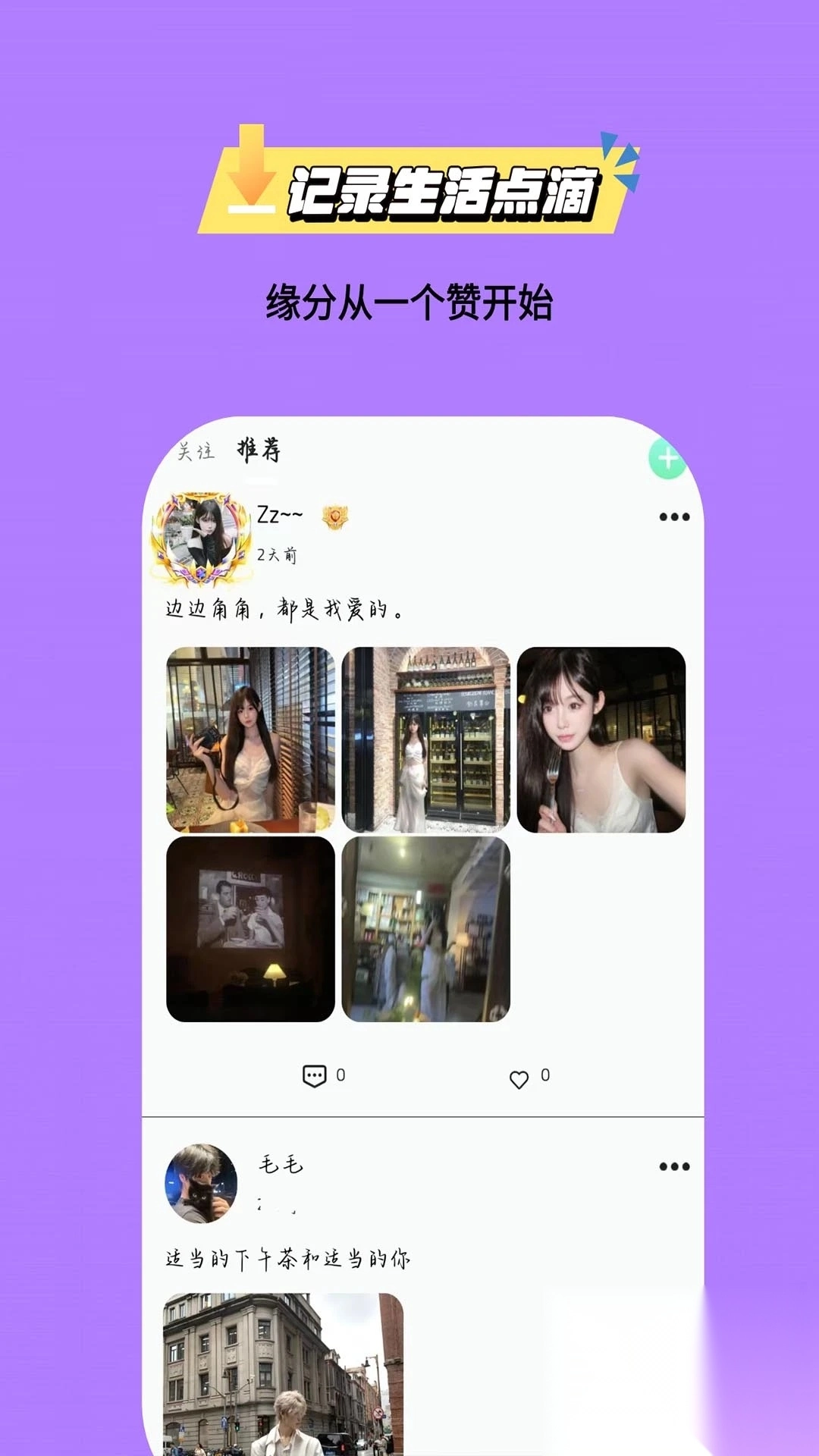819x1456 pixels.
Task: Select the gold level badge next to Zz~~
Action: [x=334, y=515]
